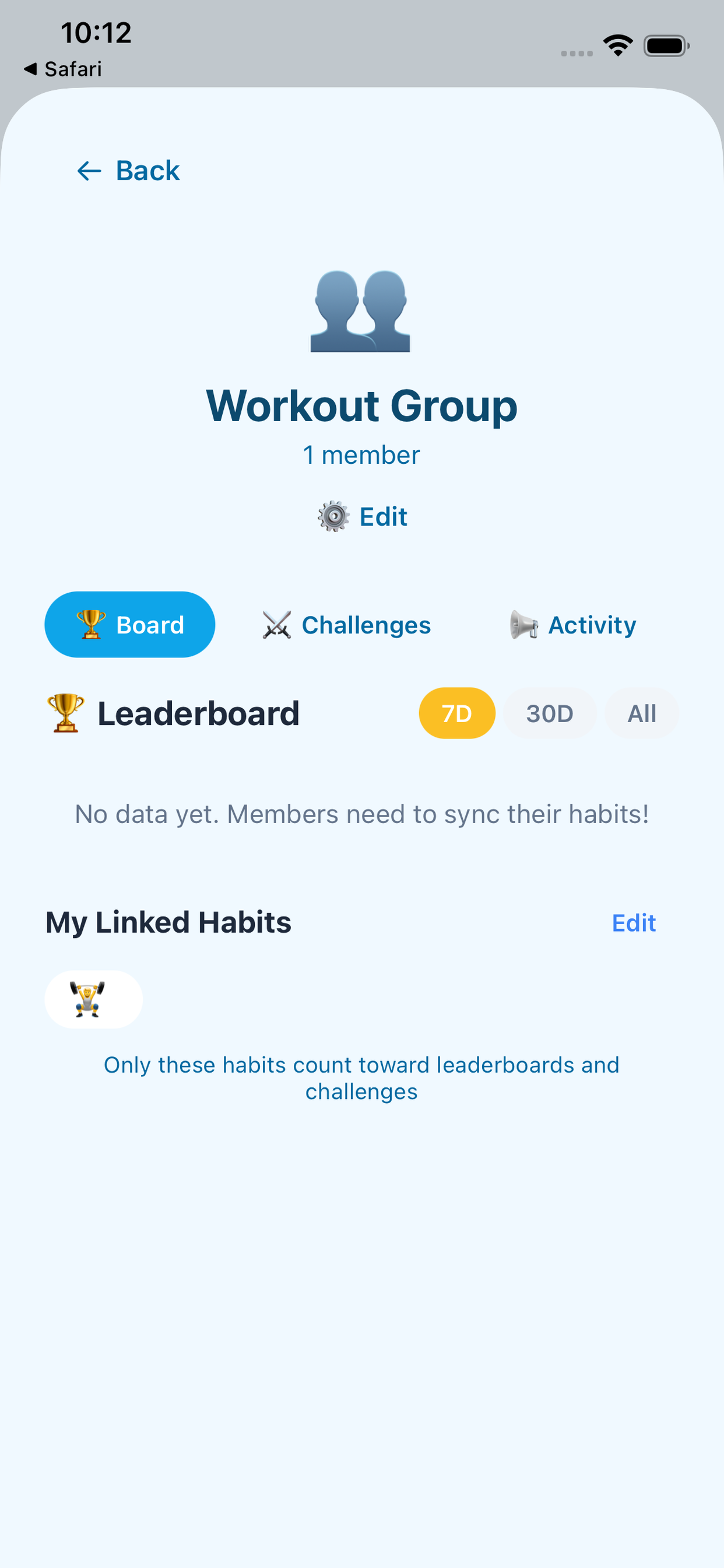Select the 7D leaderboard filter

pos(457,713)
